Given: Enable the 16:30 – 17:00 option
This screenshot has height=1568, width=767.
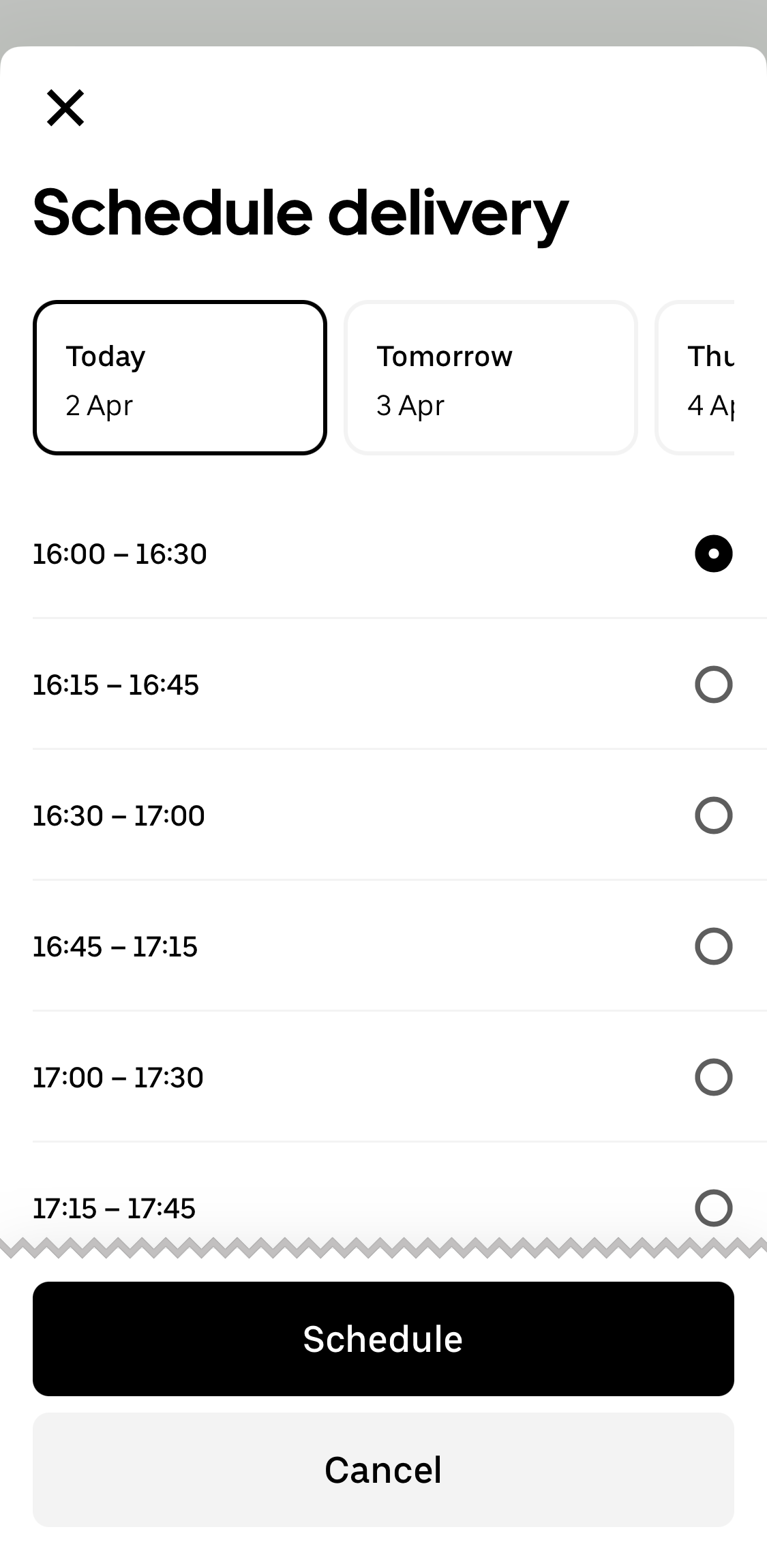Looking at the screenshot, I should (x=713, y=815).
